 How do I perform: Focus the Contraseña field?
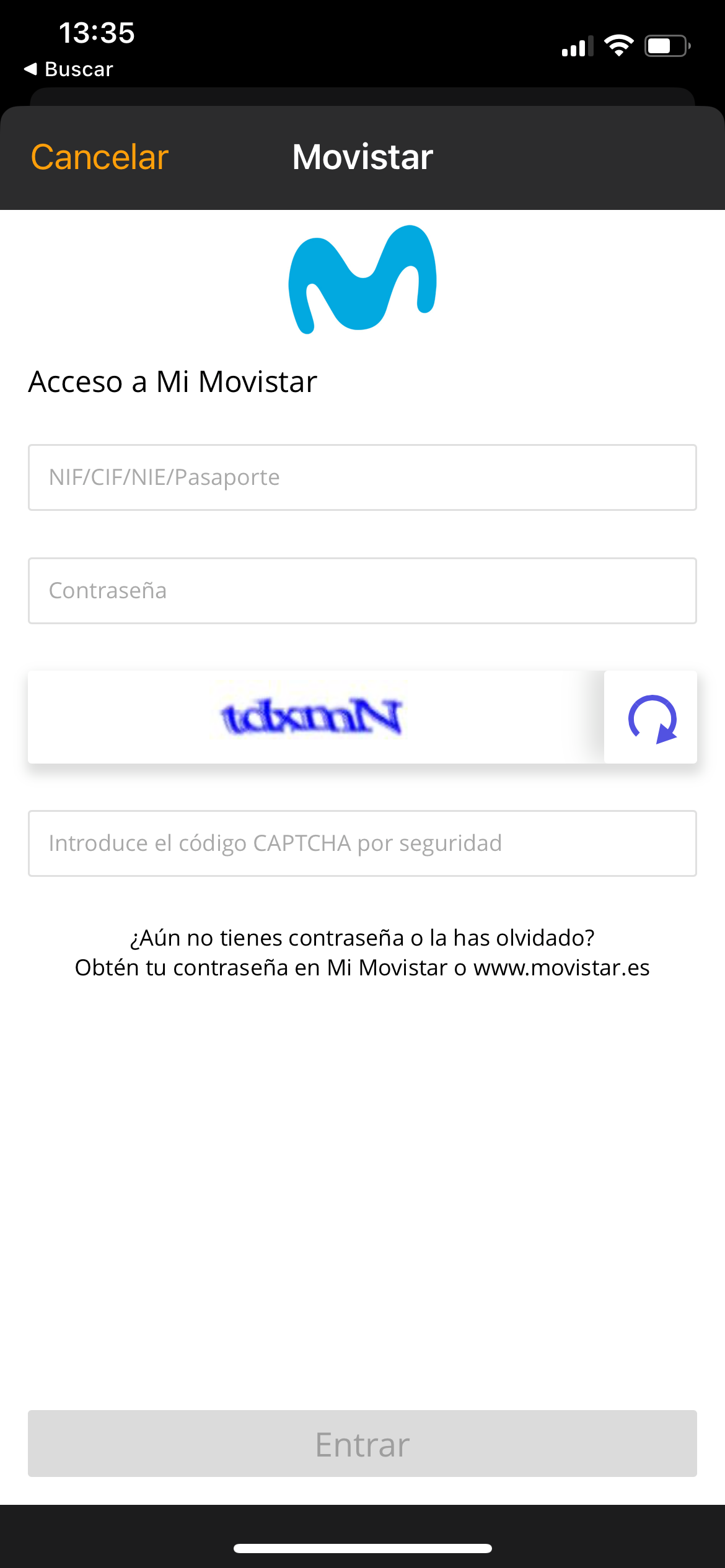[x=361, y=590]
